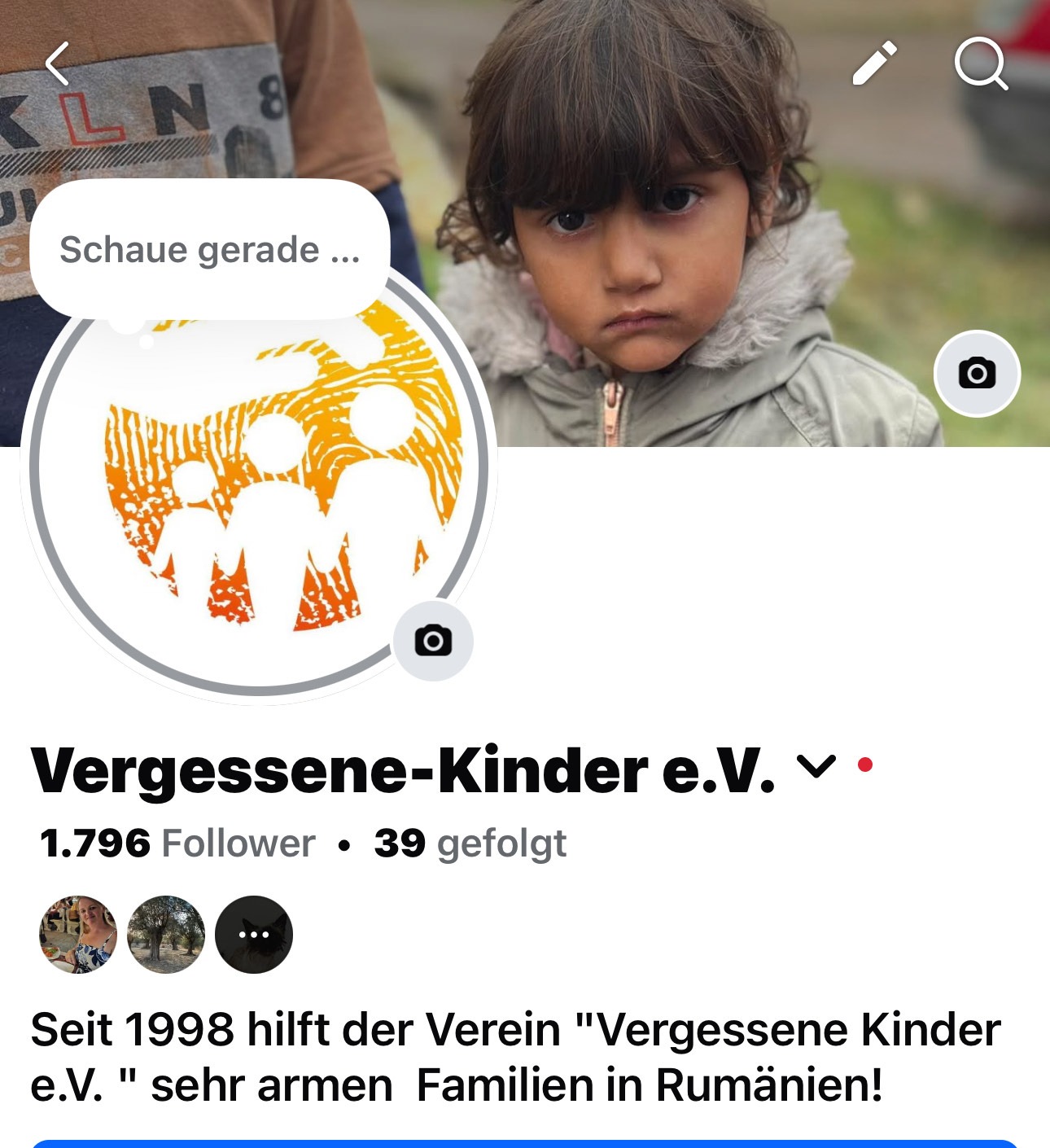Change the profile picture via camera button
This screenshot has height=1148, width=1050.
pos(433,641)
